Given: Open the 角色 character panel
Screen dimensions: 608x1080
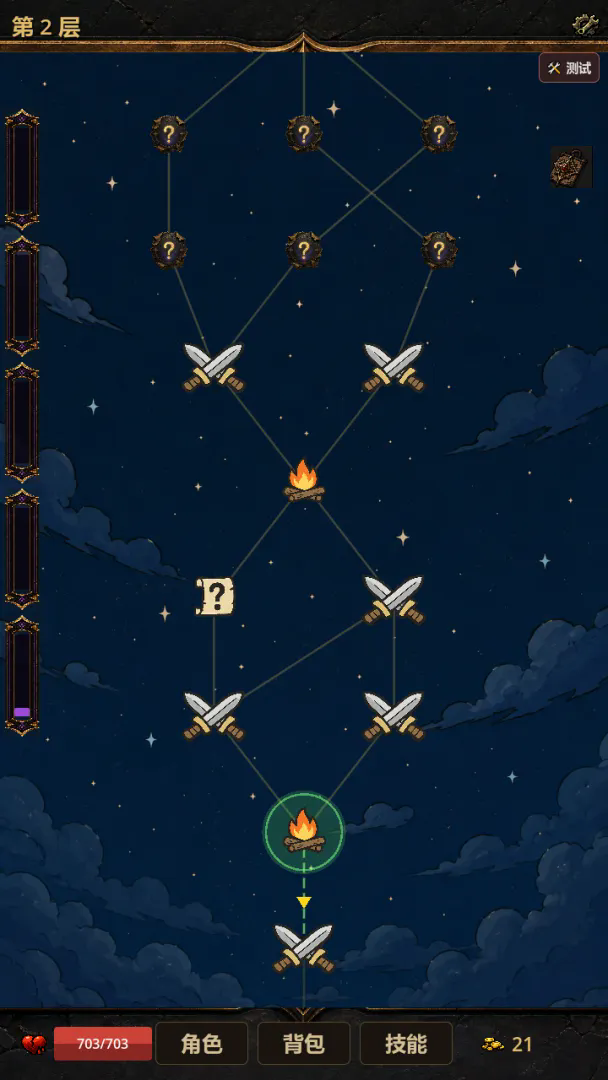Looking at the screenshot, I should 202,1043.
